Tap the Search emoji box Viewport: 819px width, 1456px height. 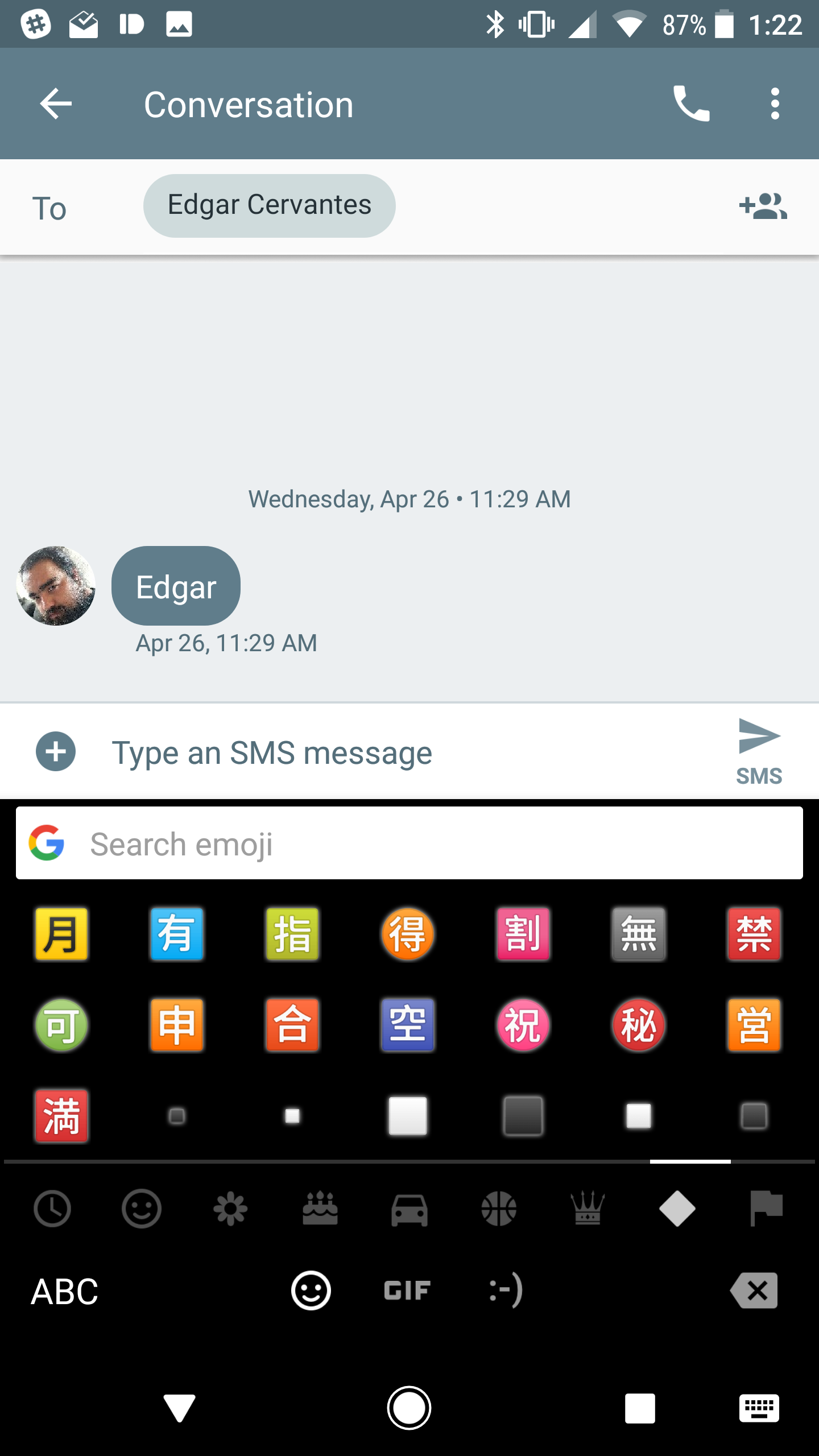[409, 843]
